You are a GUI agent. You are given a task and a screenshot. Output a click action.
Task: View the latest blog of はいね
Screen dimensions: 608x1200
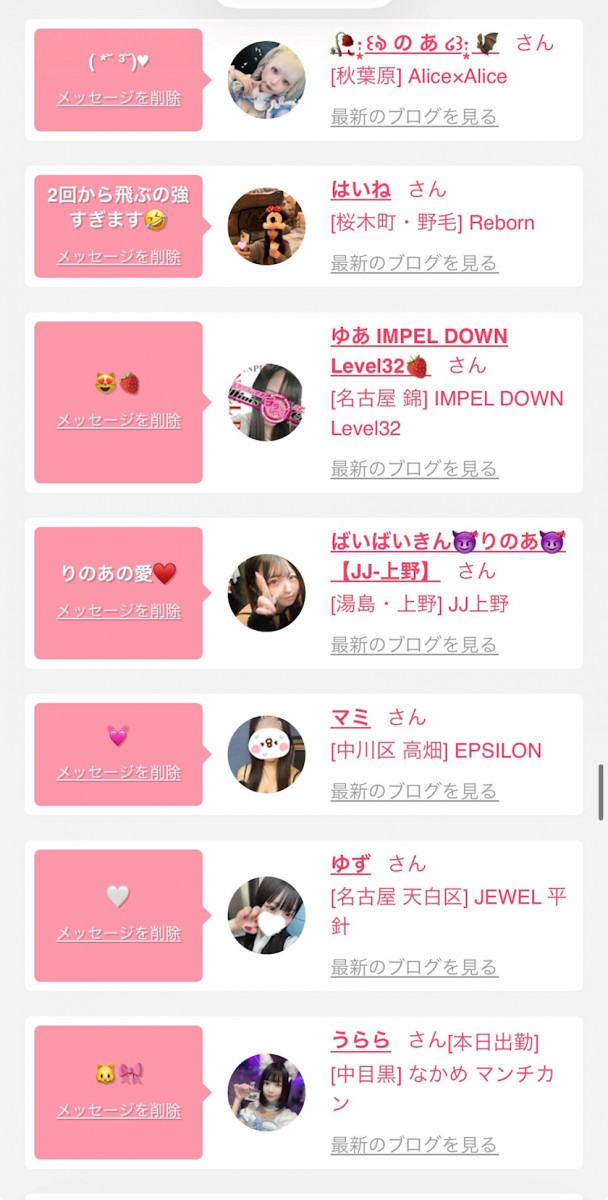[414, 263]
